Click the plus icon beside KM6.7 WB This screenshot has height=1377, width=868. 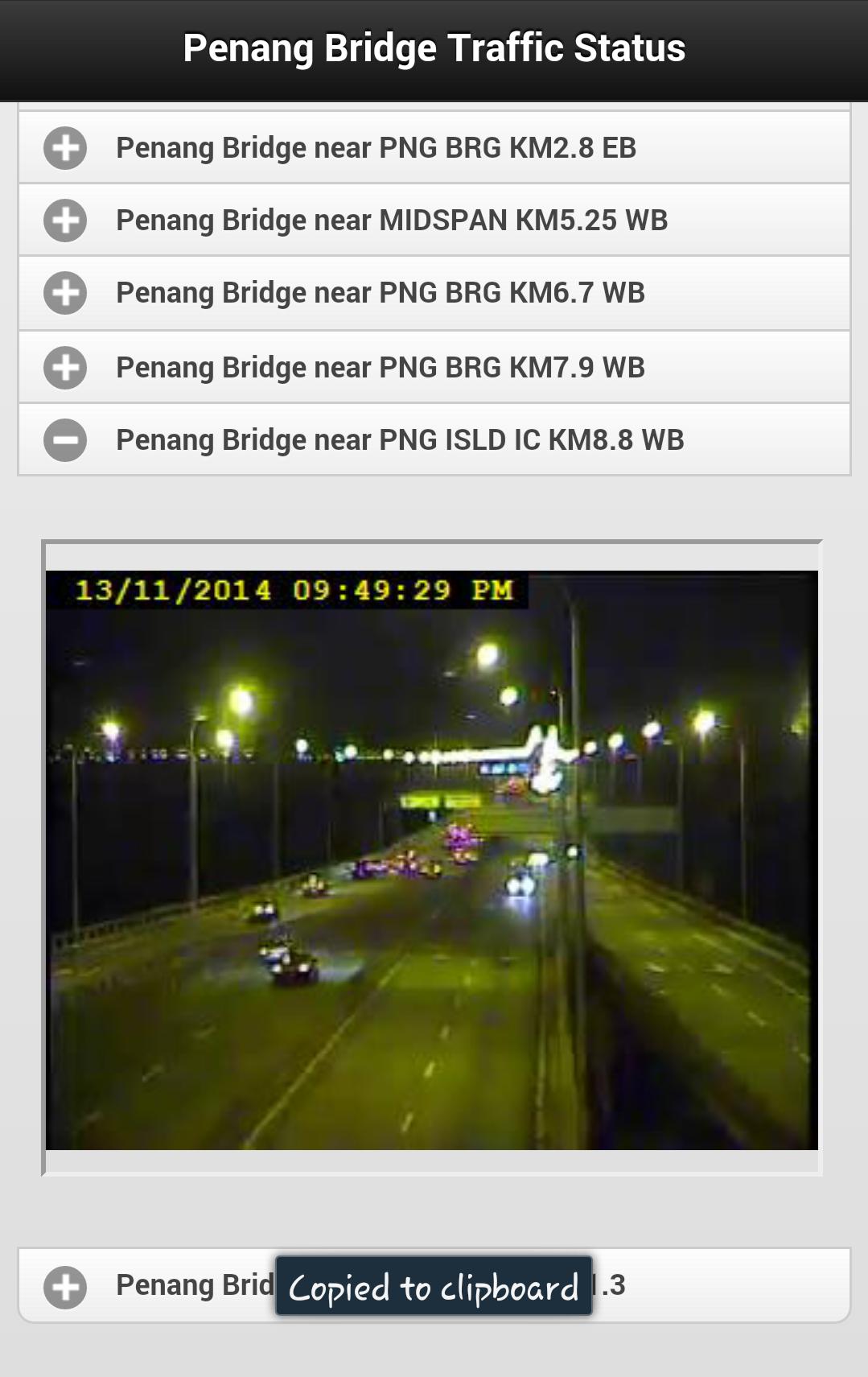pos(66,292)
